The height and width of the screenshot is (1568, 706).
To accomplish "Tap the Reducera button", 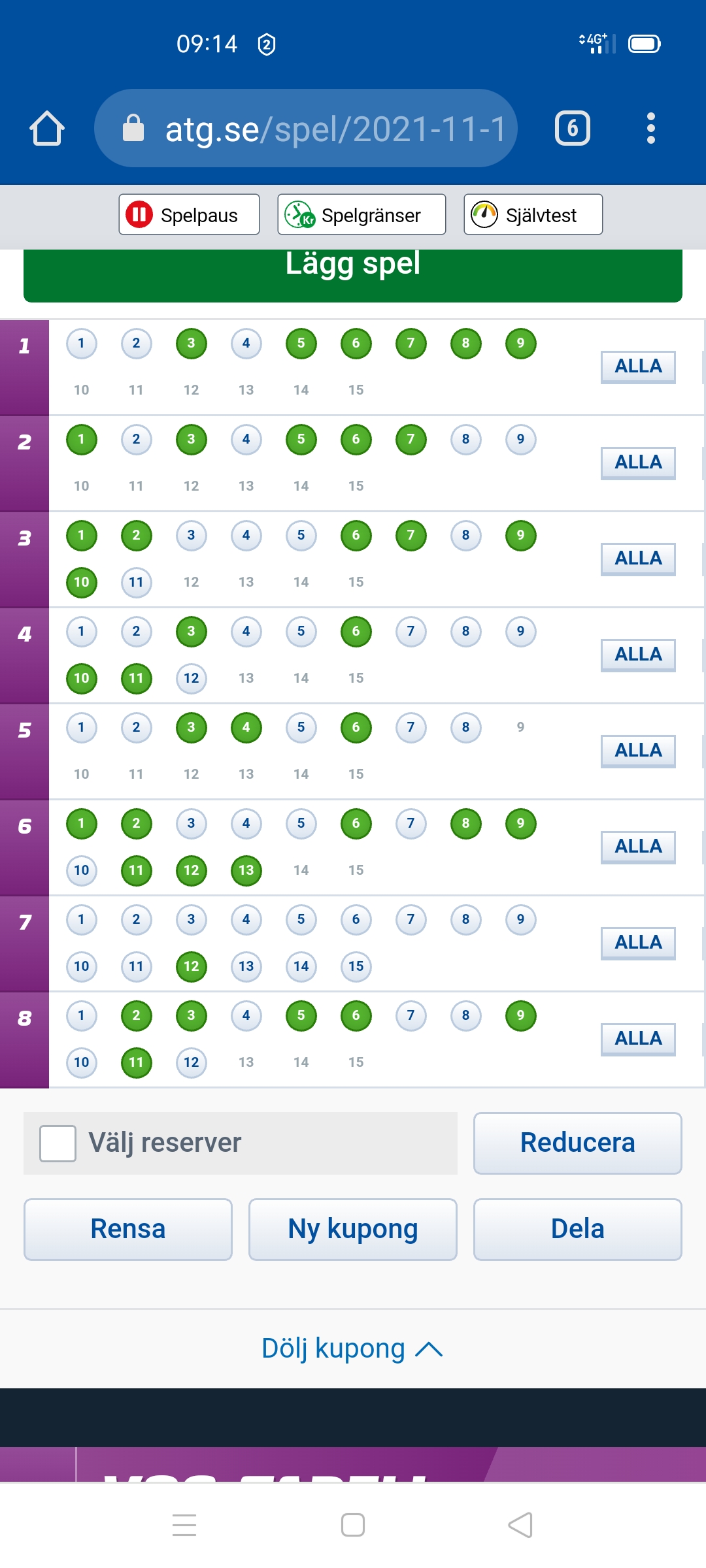I will [578, 1143].
